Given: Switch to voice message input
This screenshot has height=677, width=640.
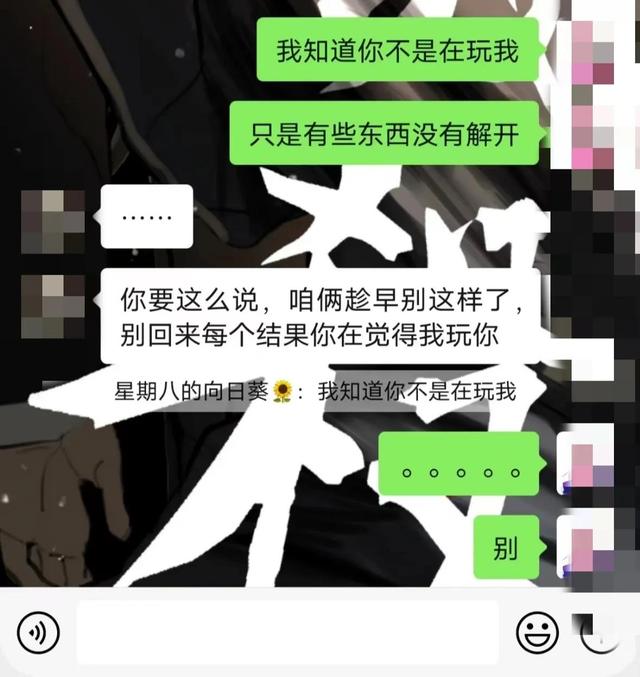Looking at the screenshot, I should [38, 632].
